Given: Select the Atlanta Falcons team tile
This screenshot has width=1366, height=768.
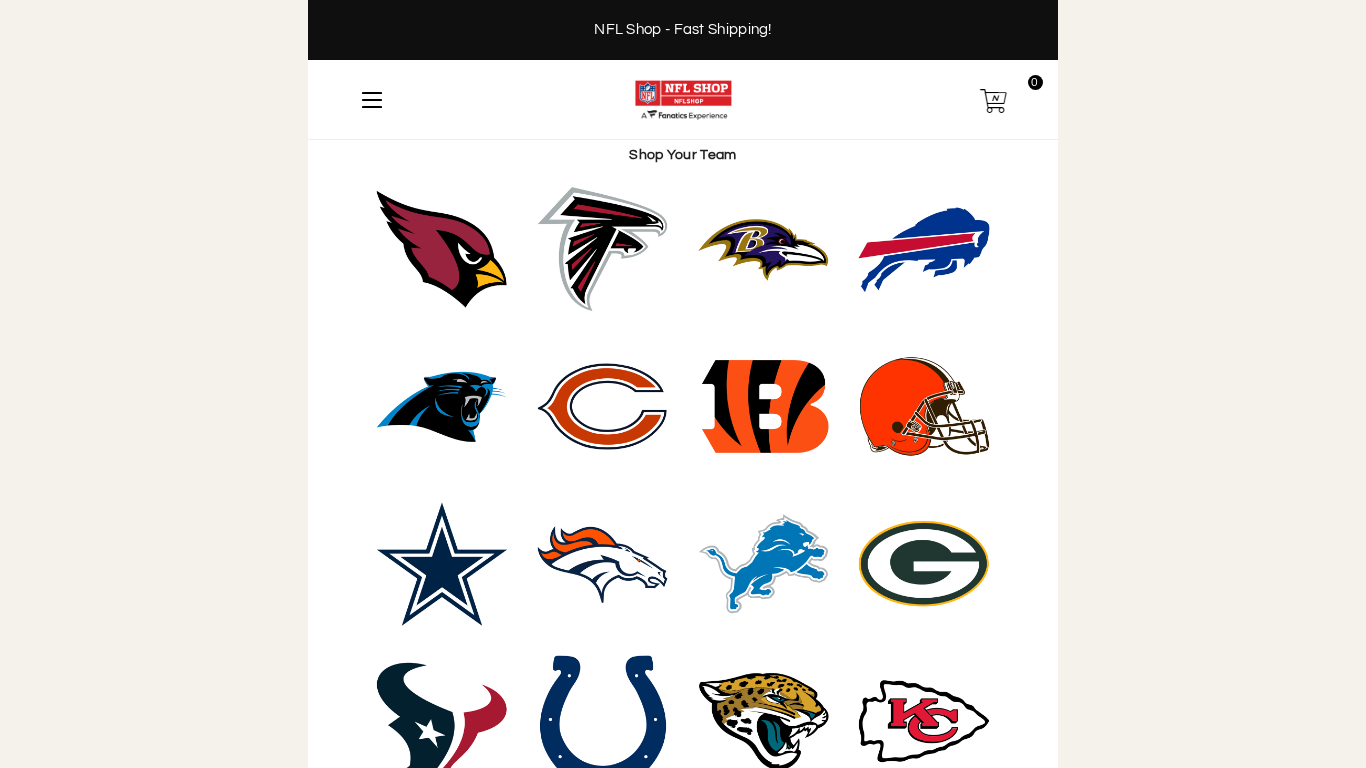Looking at the screenshot, I should click(x=603, y=249).
